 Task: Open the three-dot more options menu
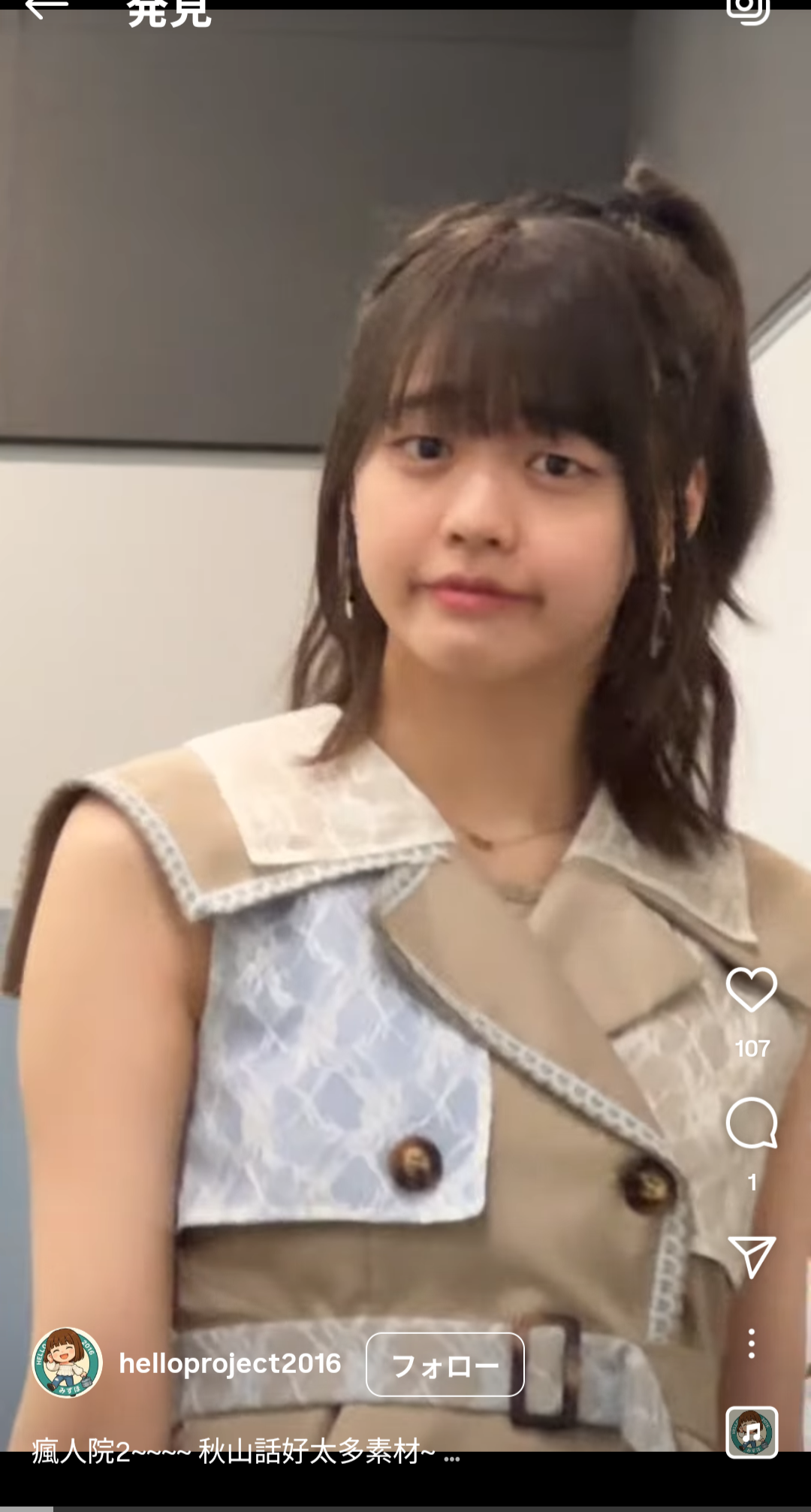tap(752, 1343)
